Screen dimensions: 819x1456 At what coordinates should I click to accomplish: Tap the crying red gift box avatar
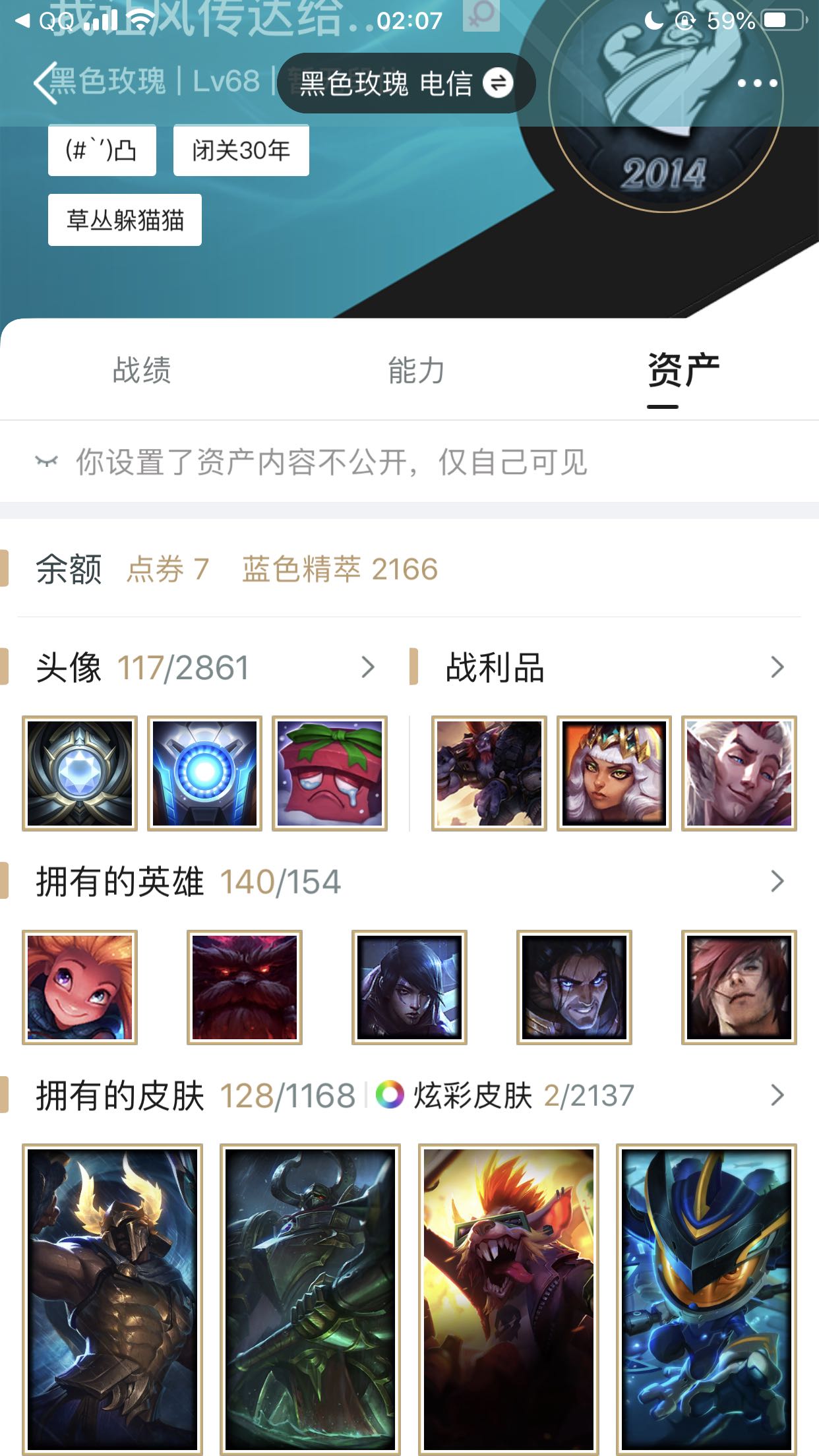tap(330, 773)
